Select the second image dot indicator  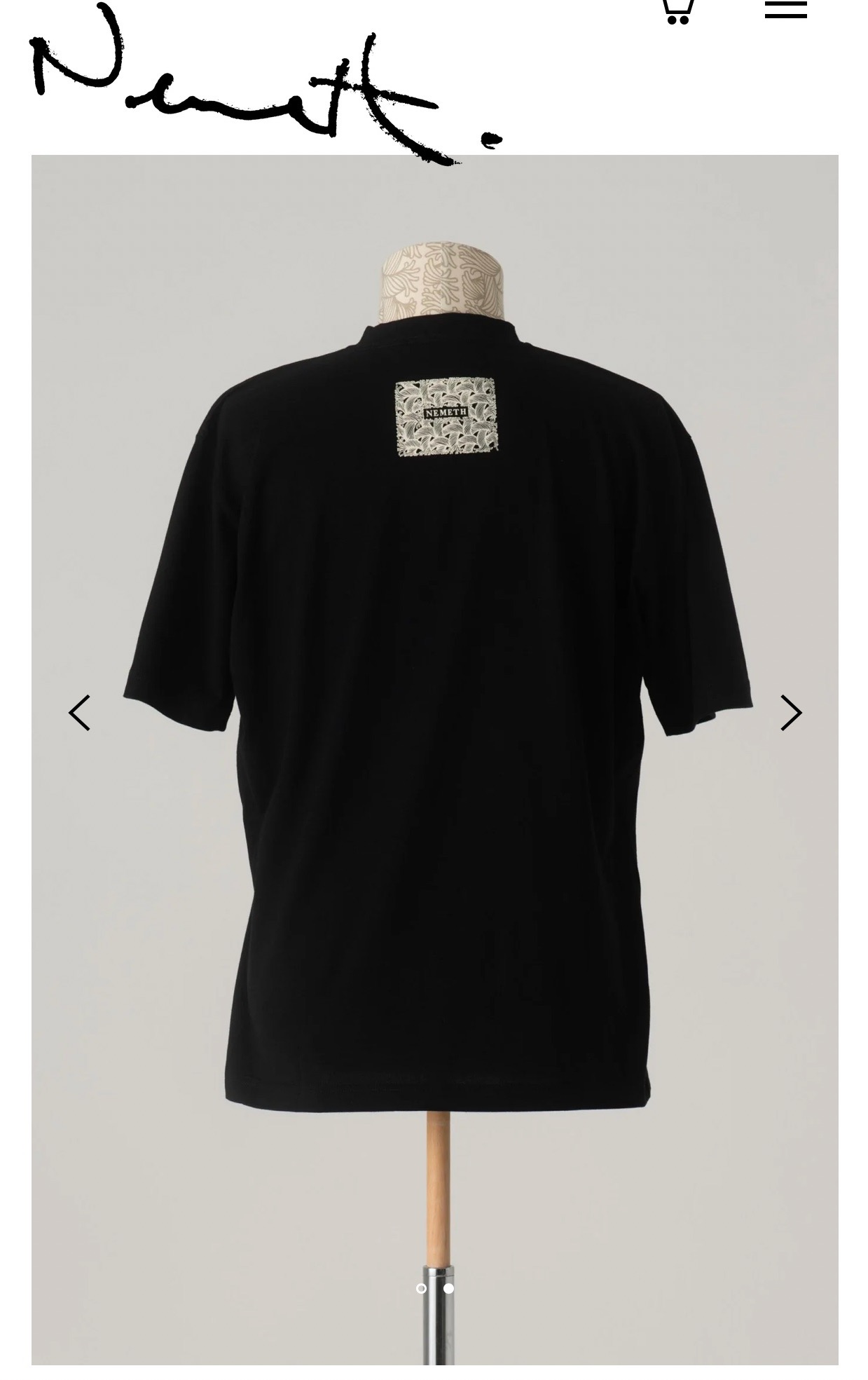pos(448,1288)
